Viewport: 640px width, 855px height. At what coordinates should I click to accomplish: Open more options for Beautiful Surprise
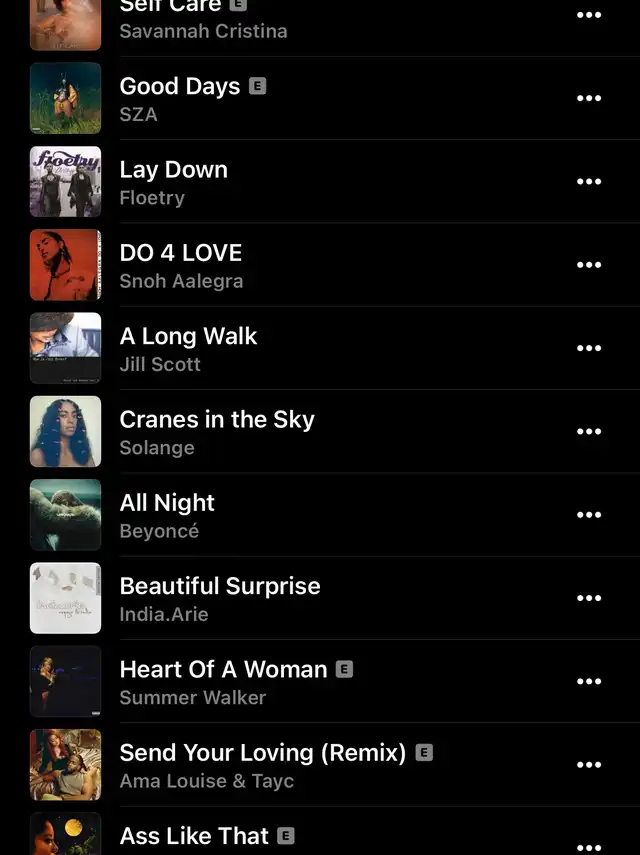click(589, 598)
